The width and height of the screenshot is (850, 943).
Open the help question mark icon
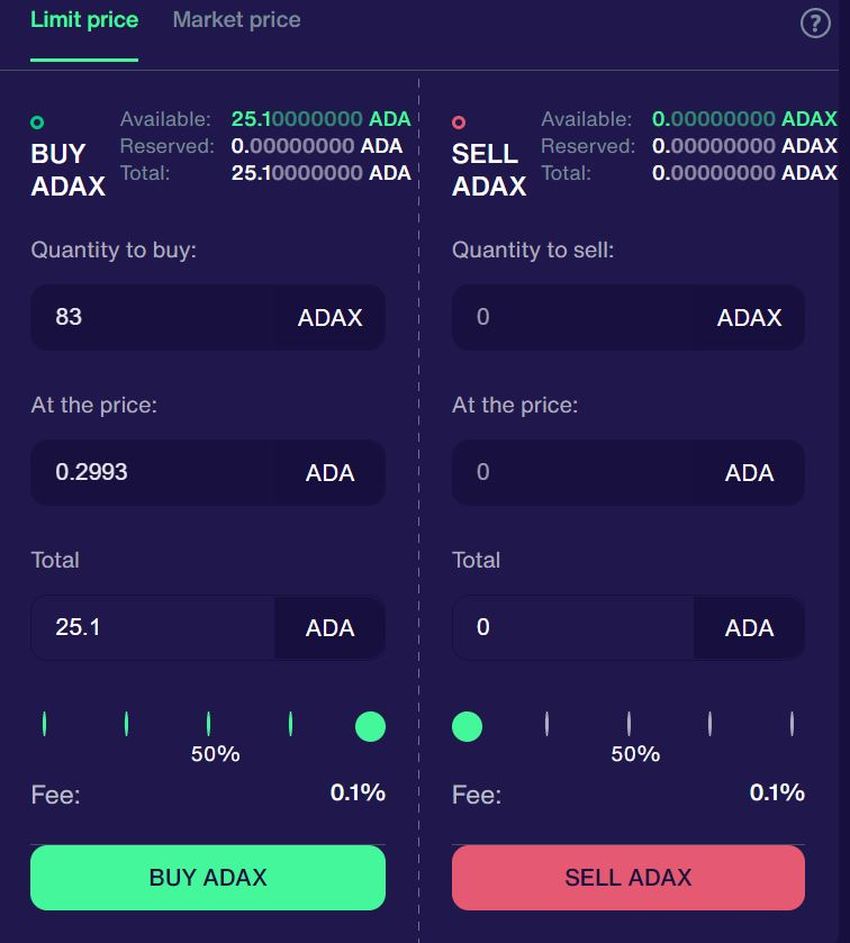tap(815, 23)
